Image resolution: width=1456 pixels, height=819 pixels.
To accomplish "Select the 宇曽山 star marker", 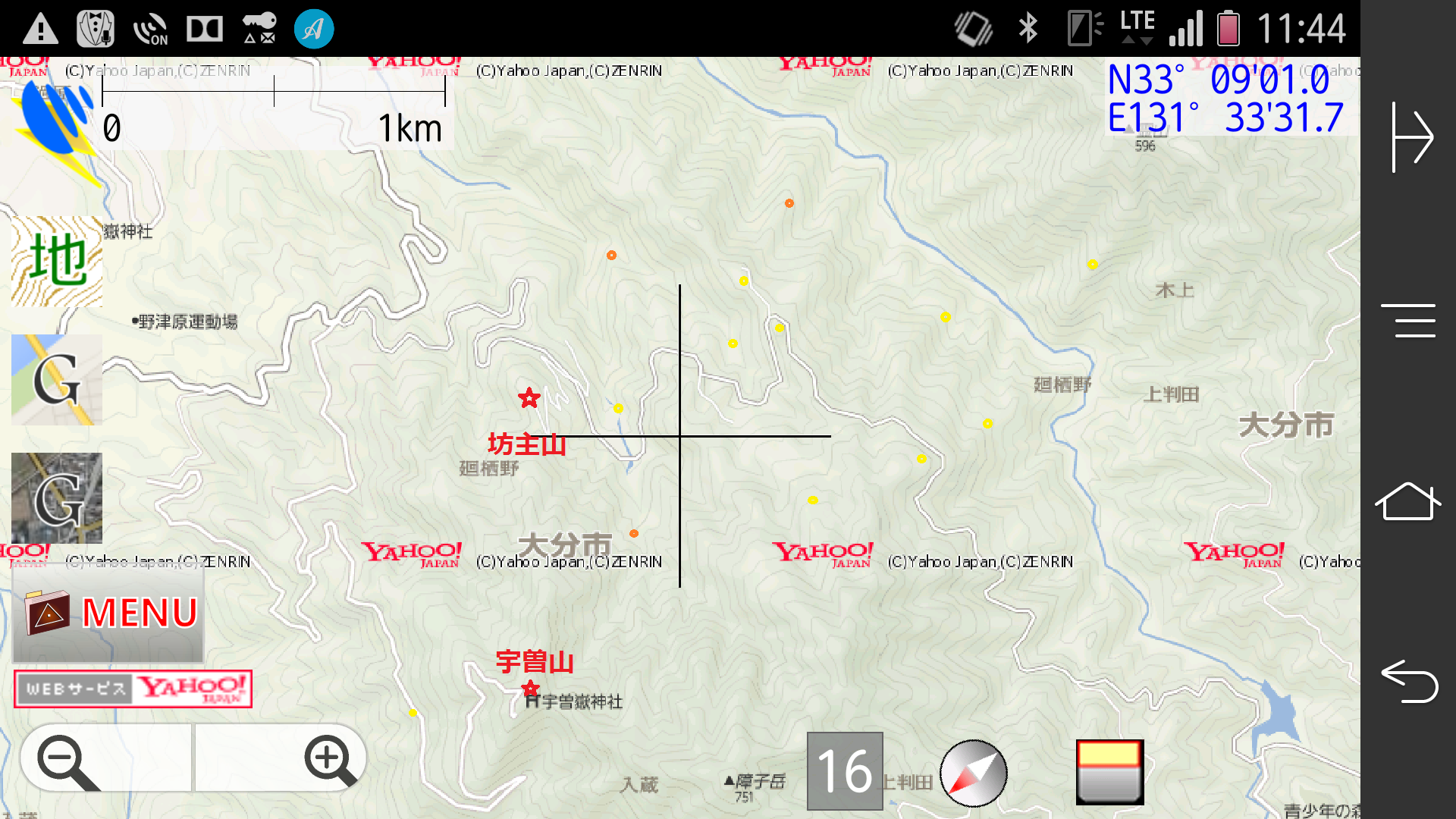I will [531, 689].
